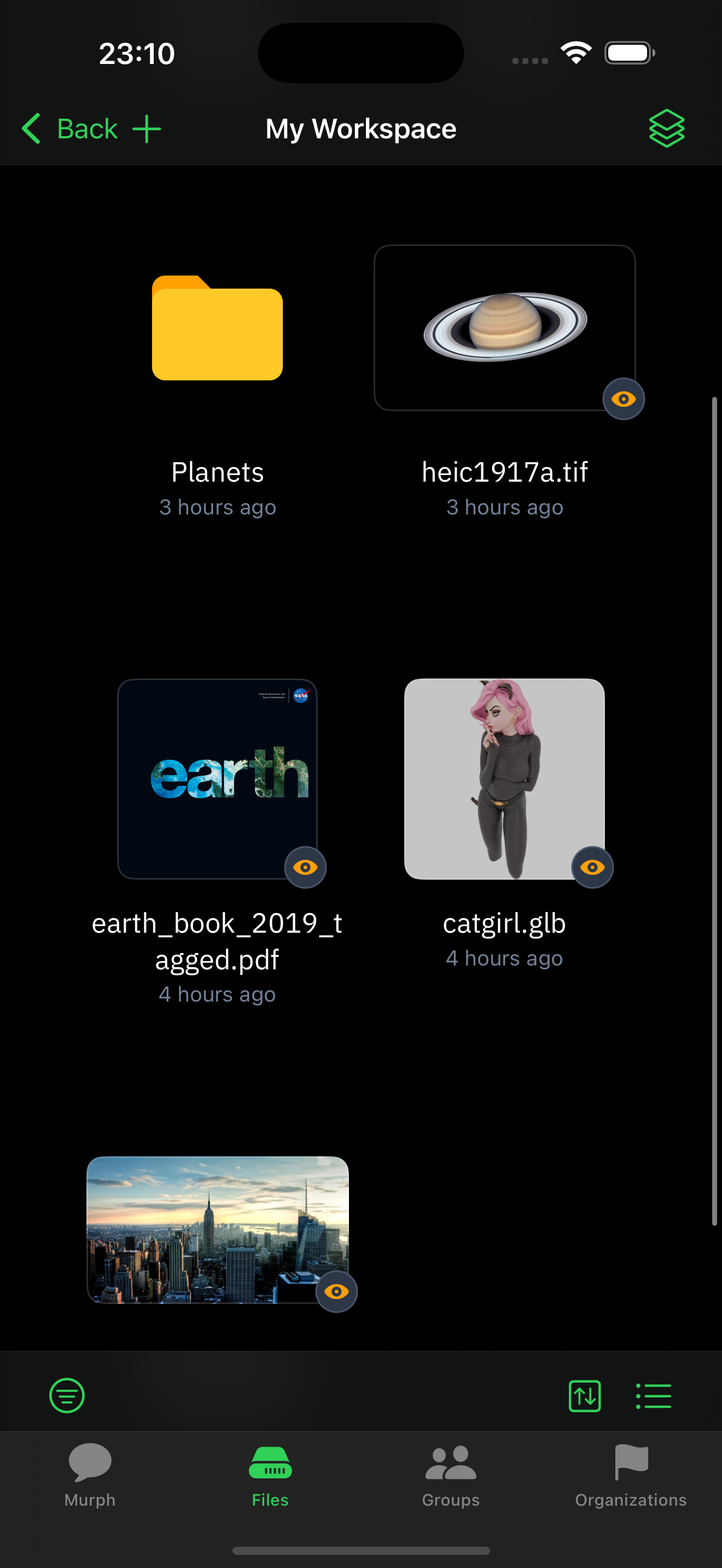Screen dimensions: 722x1568
Task: Preview heic1917a.tif via its eye badge
Action: tap(623, 399)
